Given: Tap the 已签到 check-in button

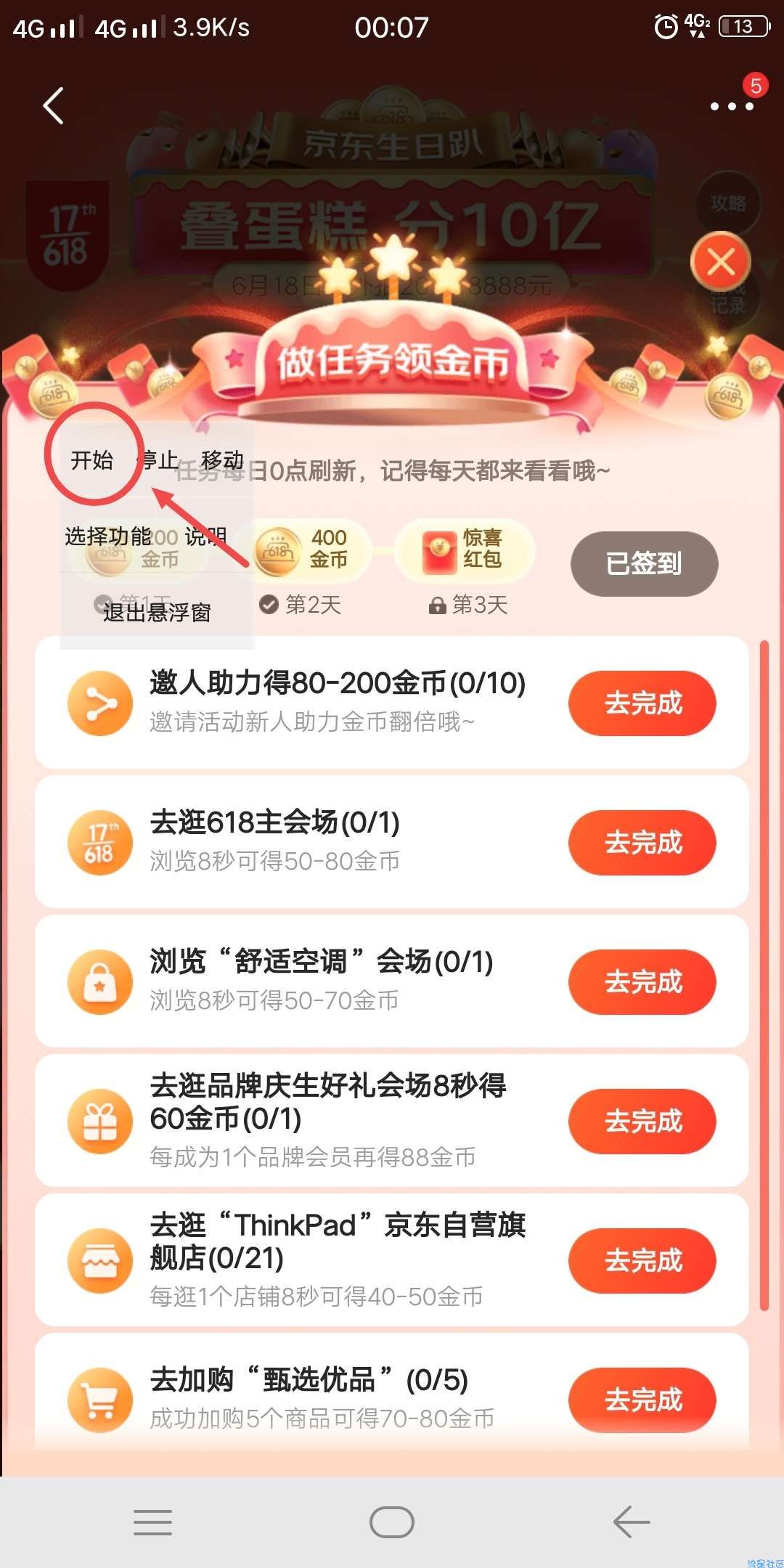Looking at the screenshot, I should (x=644, y=564).
